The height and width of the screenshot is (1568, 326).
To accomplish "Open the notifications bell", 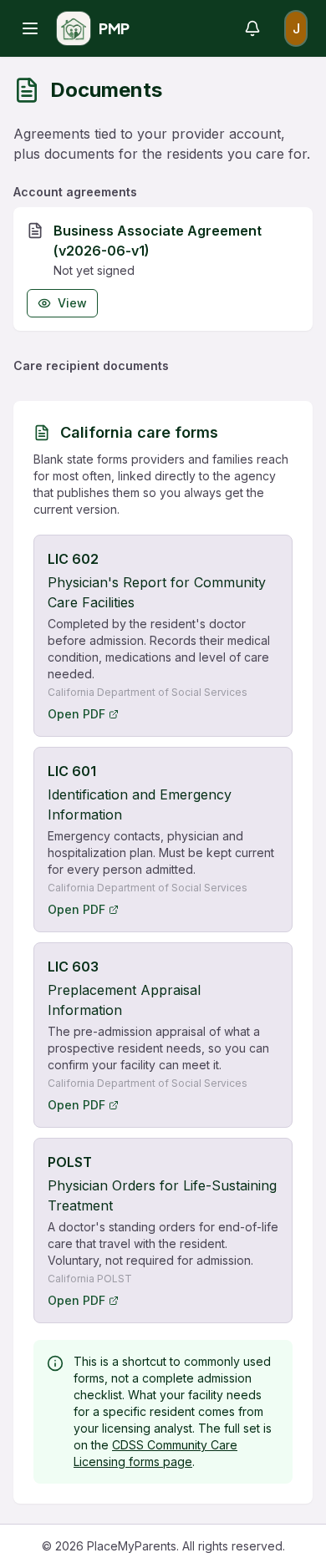I will [252, 28].
